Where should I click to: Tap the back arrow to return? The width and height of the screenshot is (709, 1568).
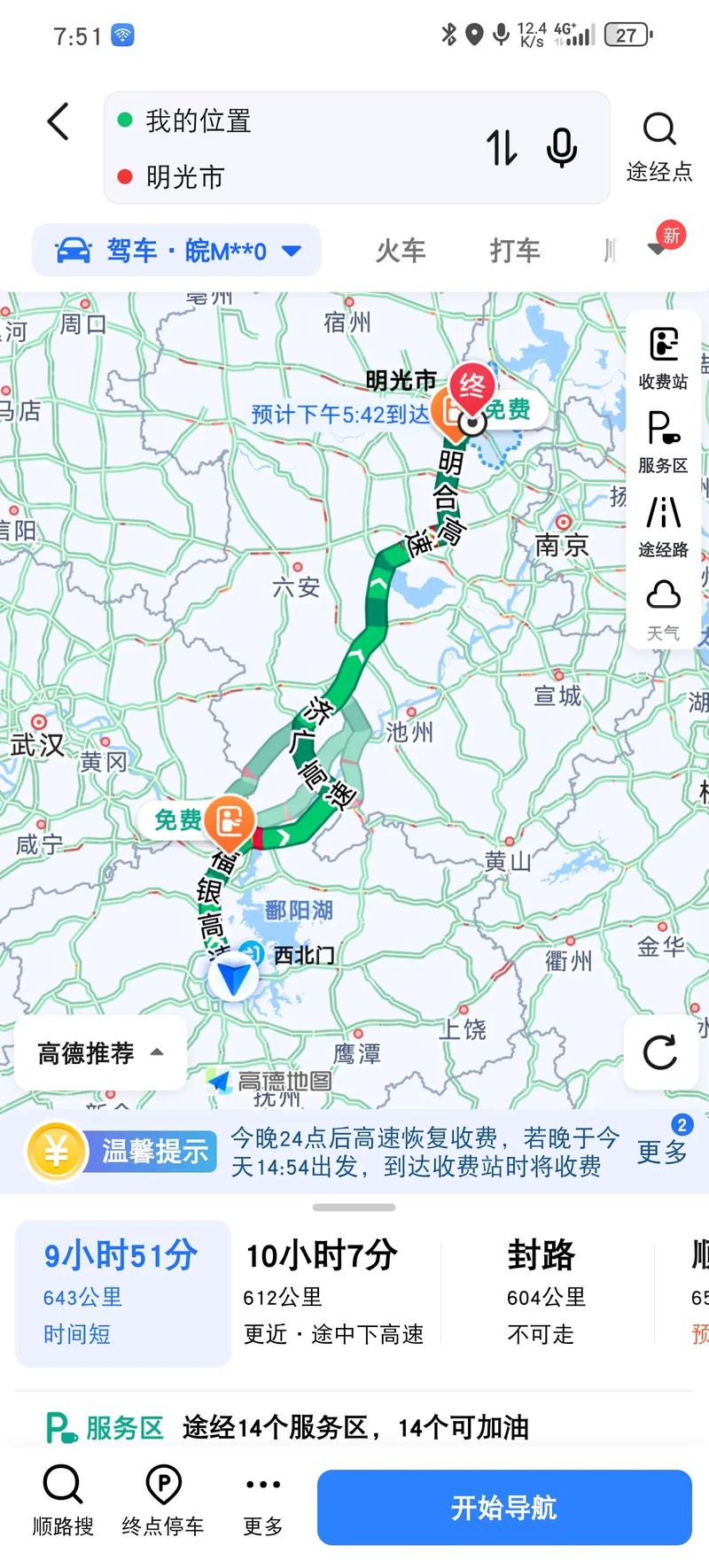[x=57, y=122]
